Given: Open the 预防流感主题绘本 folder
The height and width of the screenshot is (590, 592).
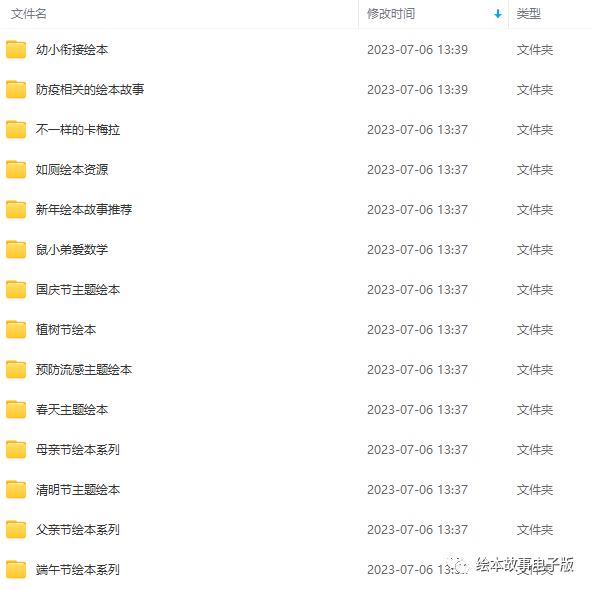Looking at the screenshot, I should pyautogui.click(x=84, y=370).
